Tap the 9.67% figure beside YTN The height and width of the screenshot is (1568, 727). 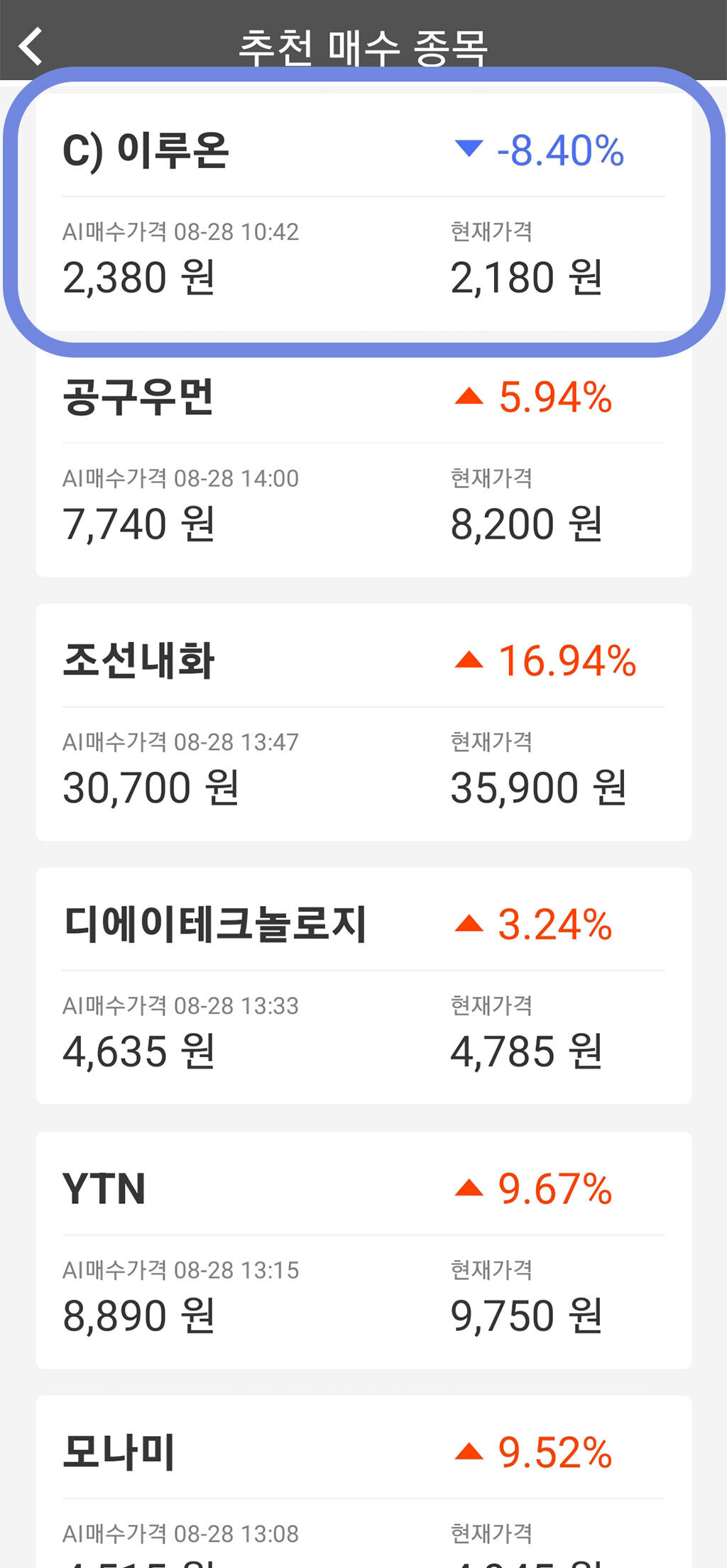tap(557, 1189)
